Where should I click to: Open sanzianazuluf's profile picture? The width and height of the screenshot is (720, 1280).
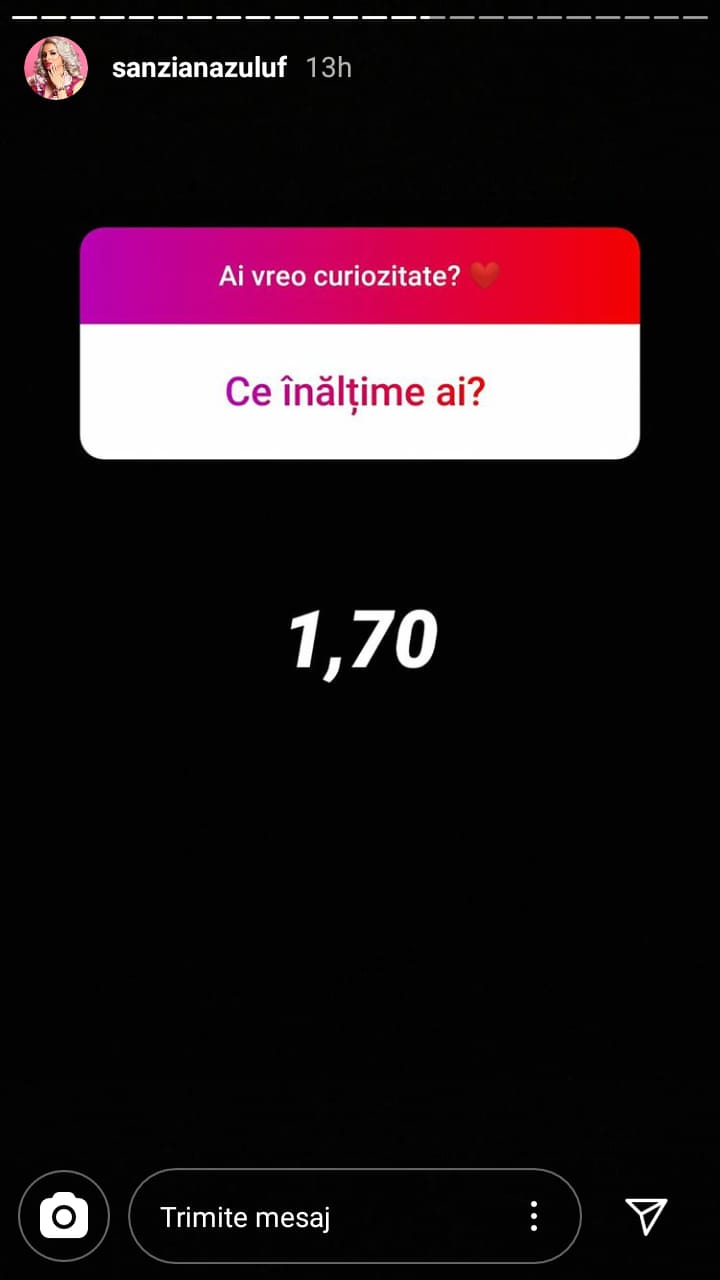(x=56, y=68)
